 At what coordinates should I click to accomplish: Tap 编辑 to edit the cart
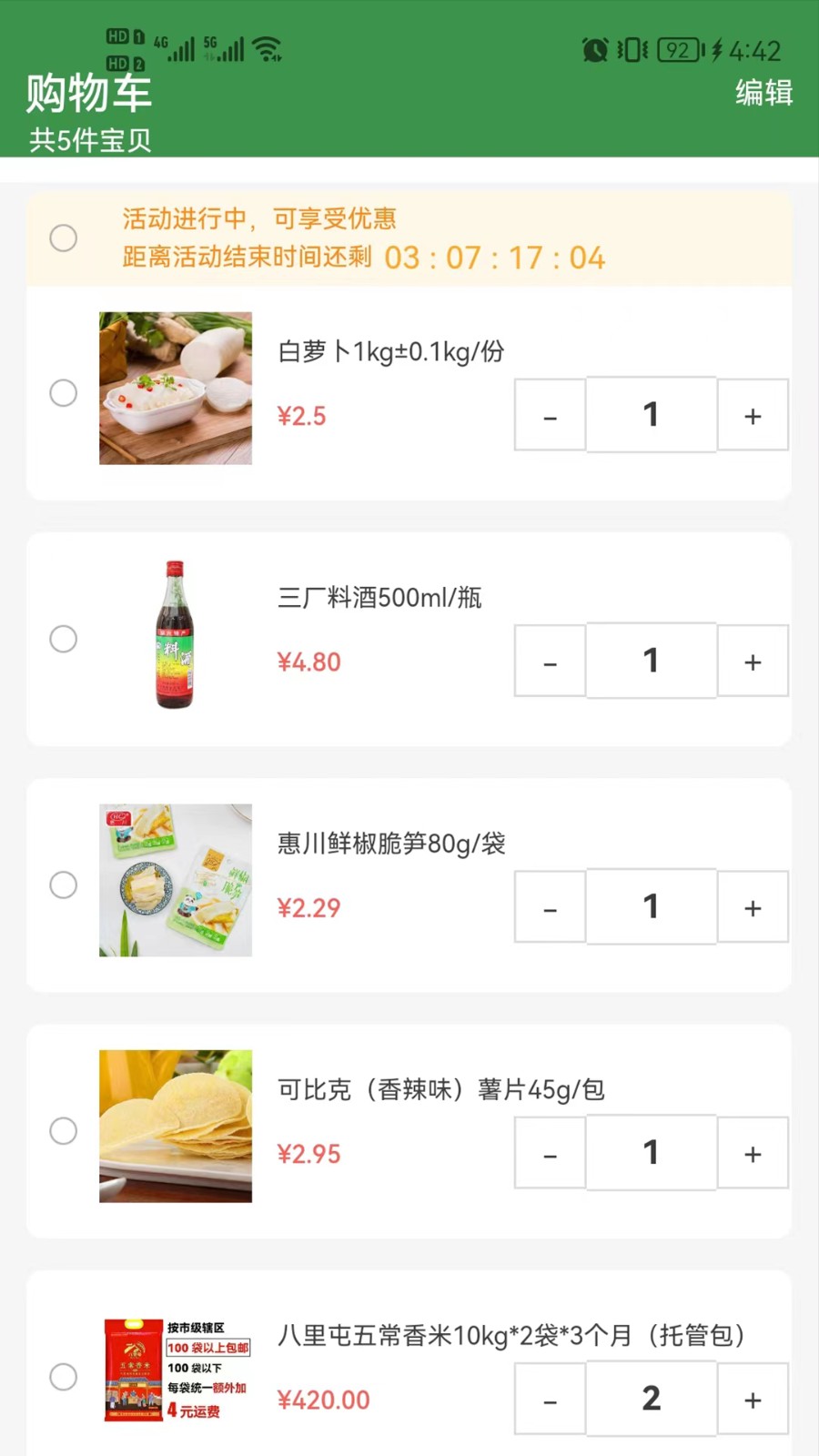point(763,93)
